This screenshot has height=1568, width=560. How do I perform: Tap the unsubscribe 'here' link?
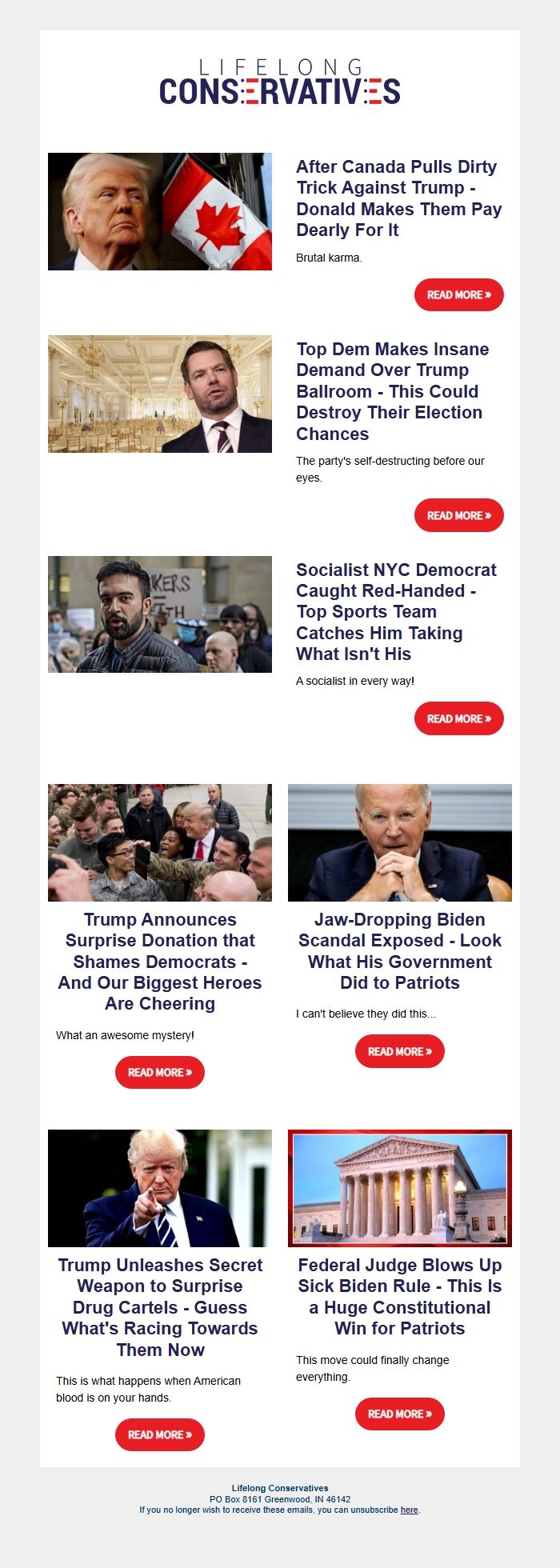(x=409, y=1510)
